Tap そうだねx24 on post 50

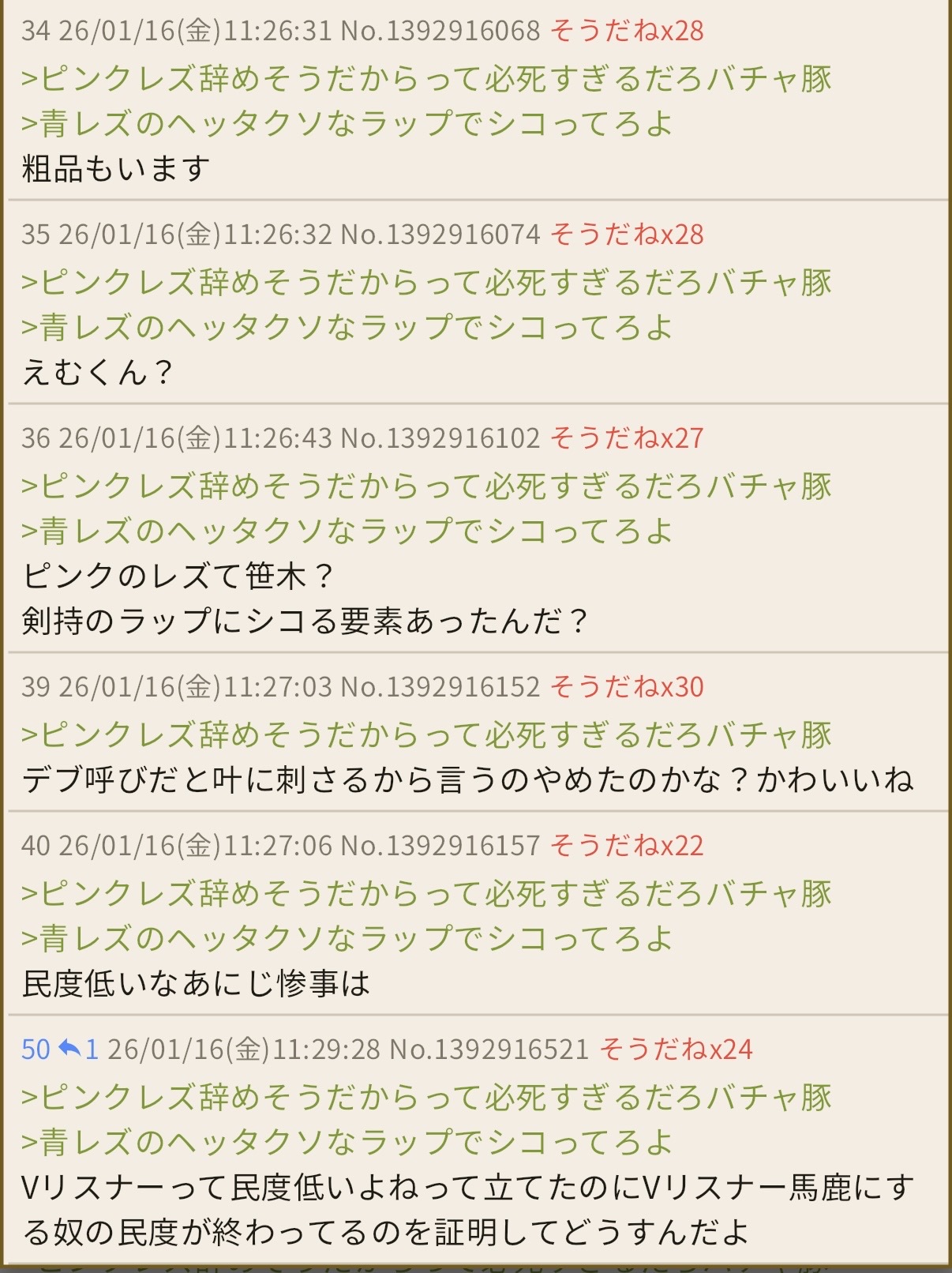676,1050
